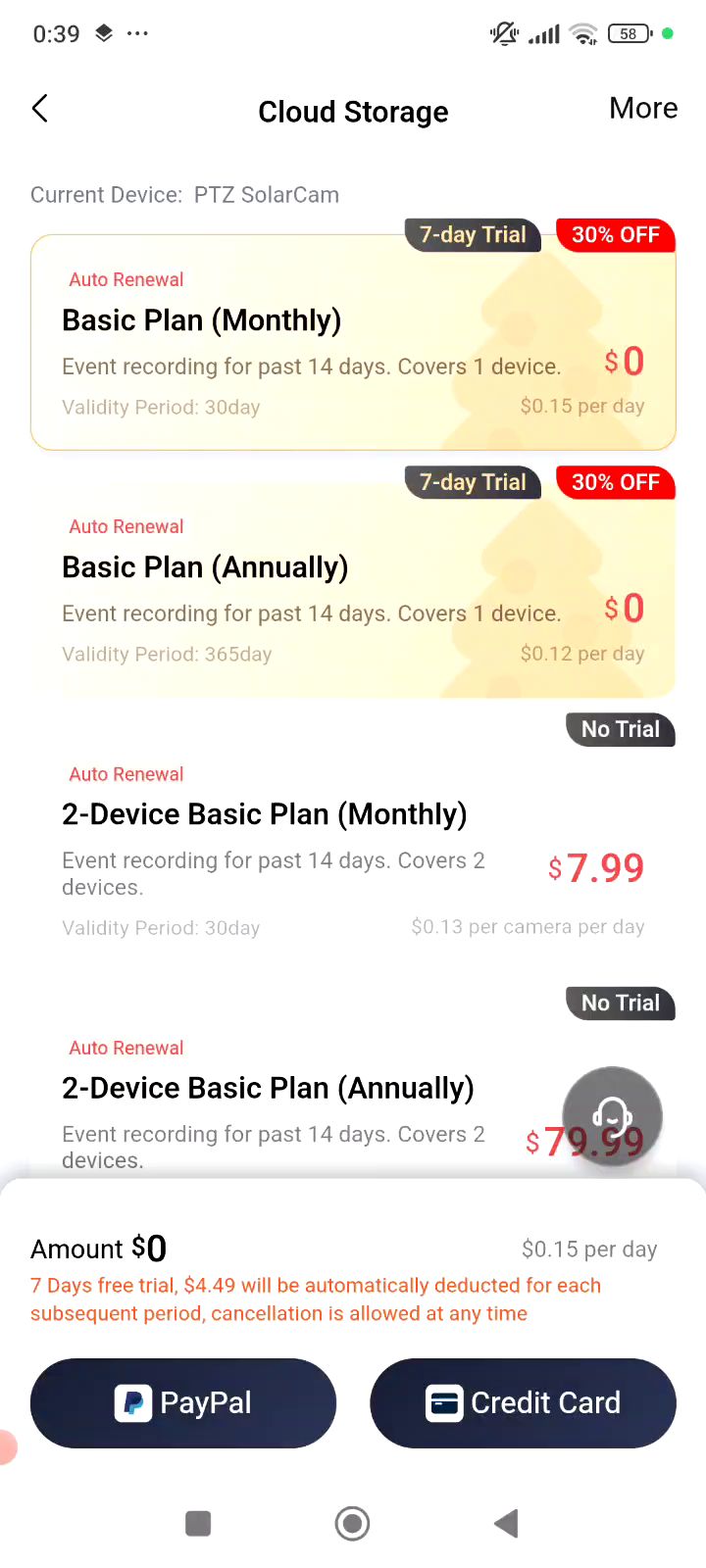Viewport: 706px width, 1568px height.
Task: Go to the system home screen
Action: [x=352, y=1523]
